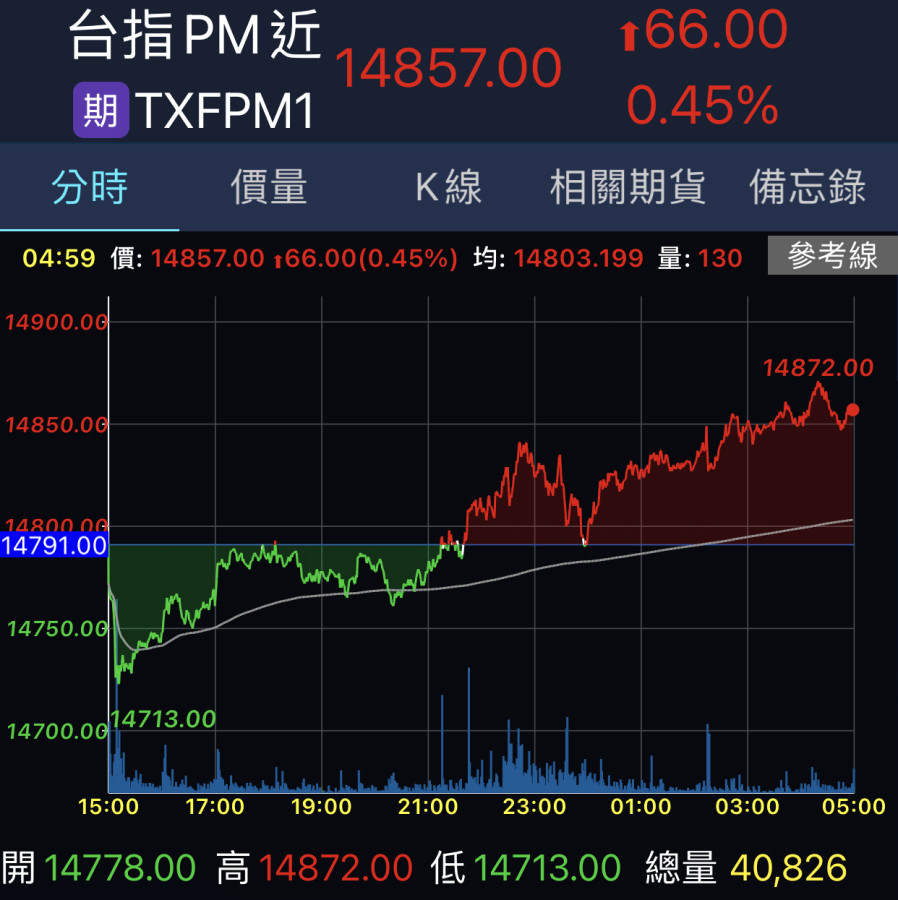Switch to the 分時 tab
Viewport: 898px width, 900px height.
pos(90,187)
